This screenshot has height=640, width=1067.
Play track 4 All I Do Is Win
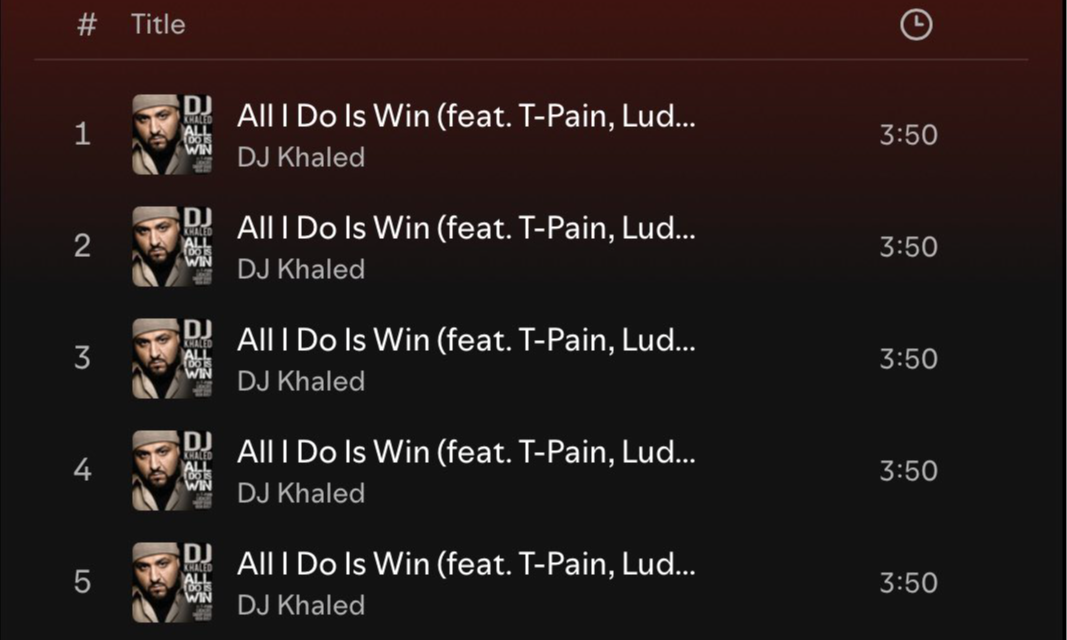(82, 470)
